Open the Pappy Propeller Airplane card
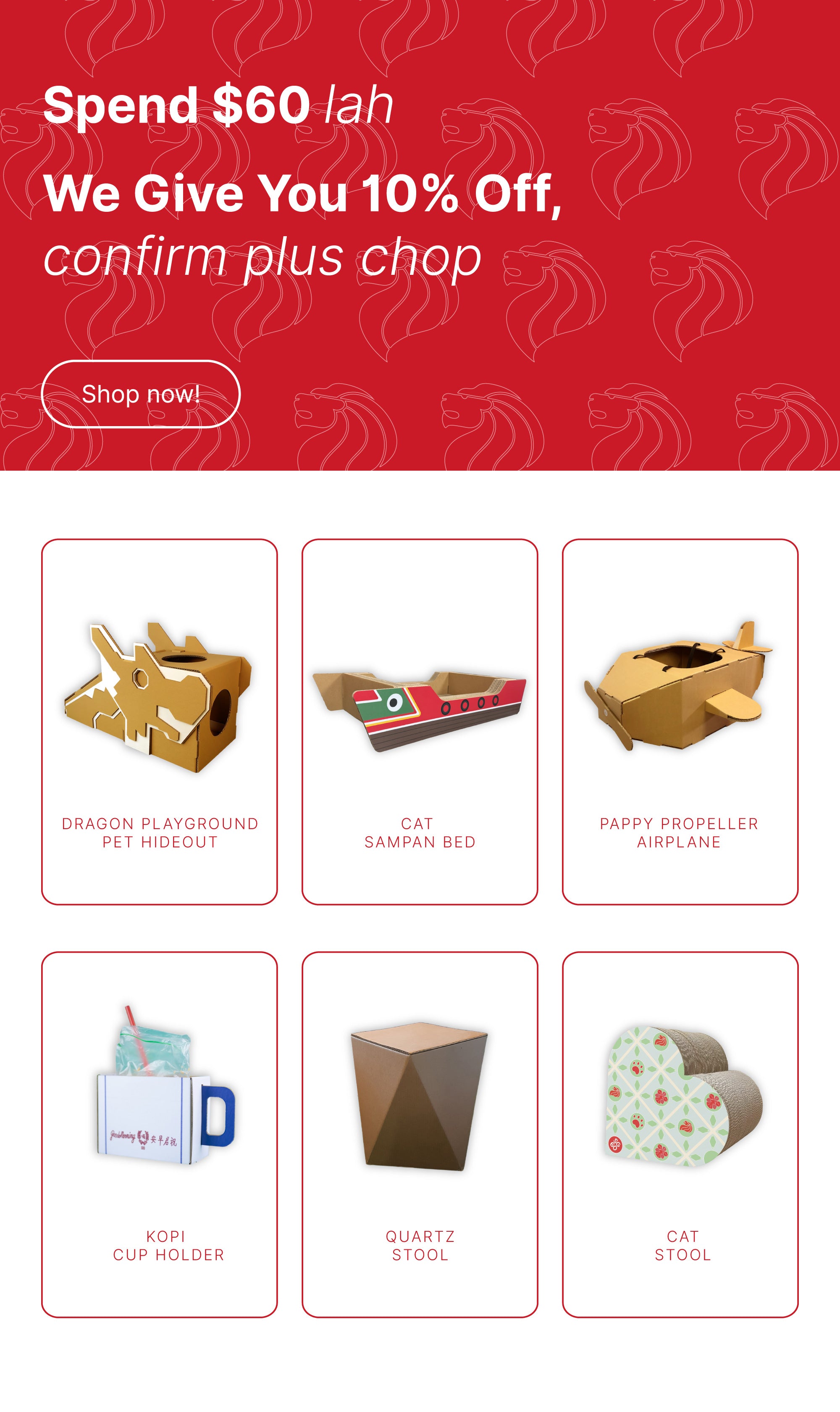 click(680, 721)
